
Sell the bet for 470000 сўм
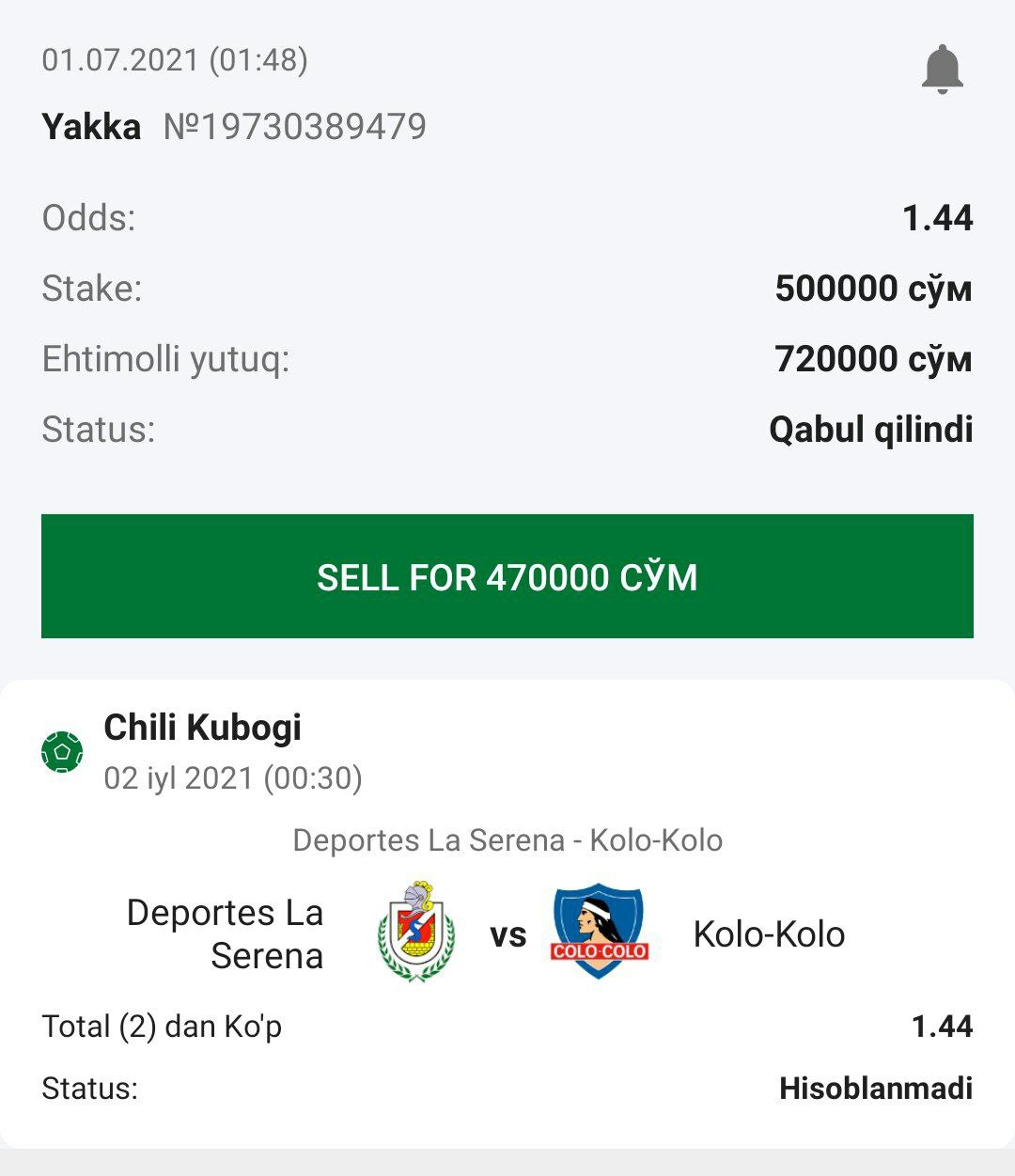pos(507,576)
